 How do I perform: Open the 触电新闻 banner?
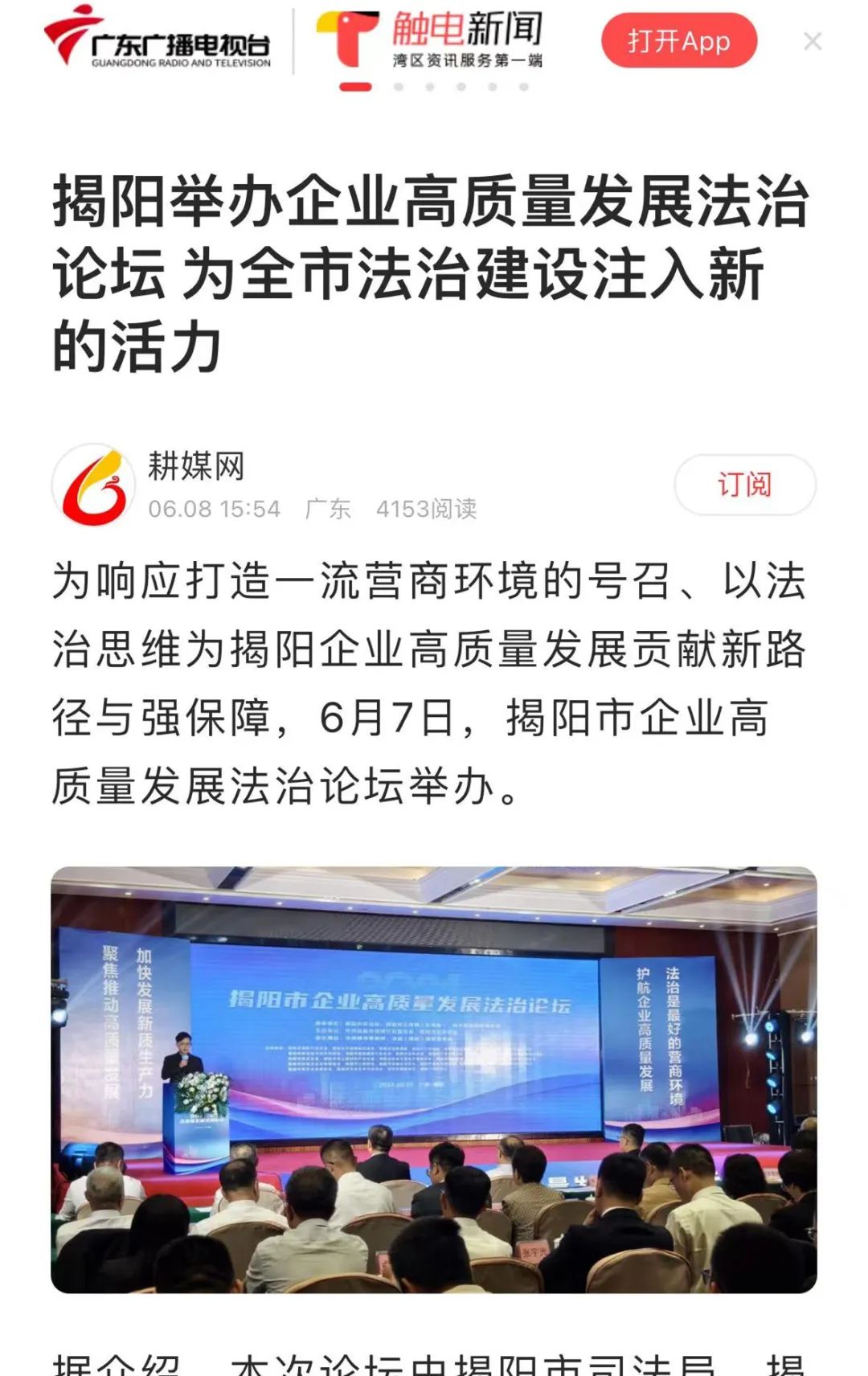[x=429, y=39]
